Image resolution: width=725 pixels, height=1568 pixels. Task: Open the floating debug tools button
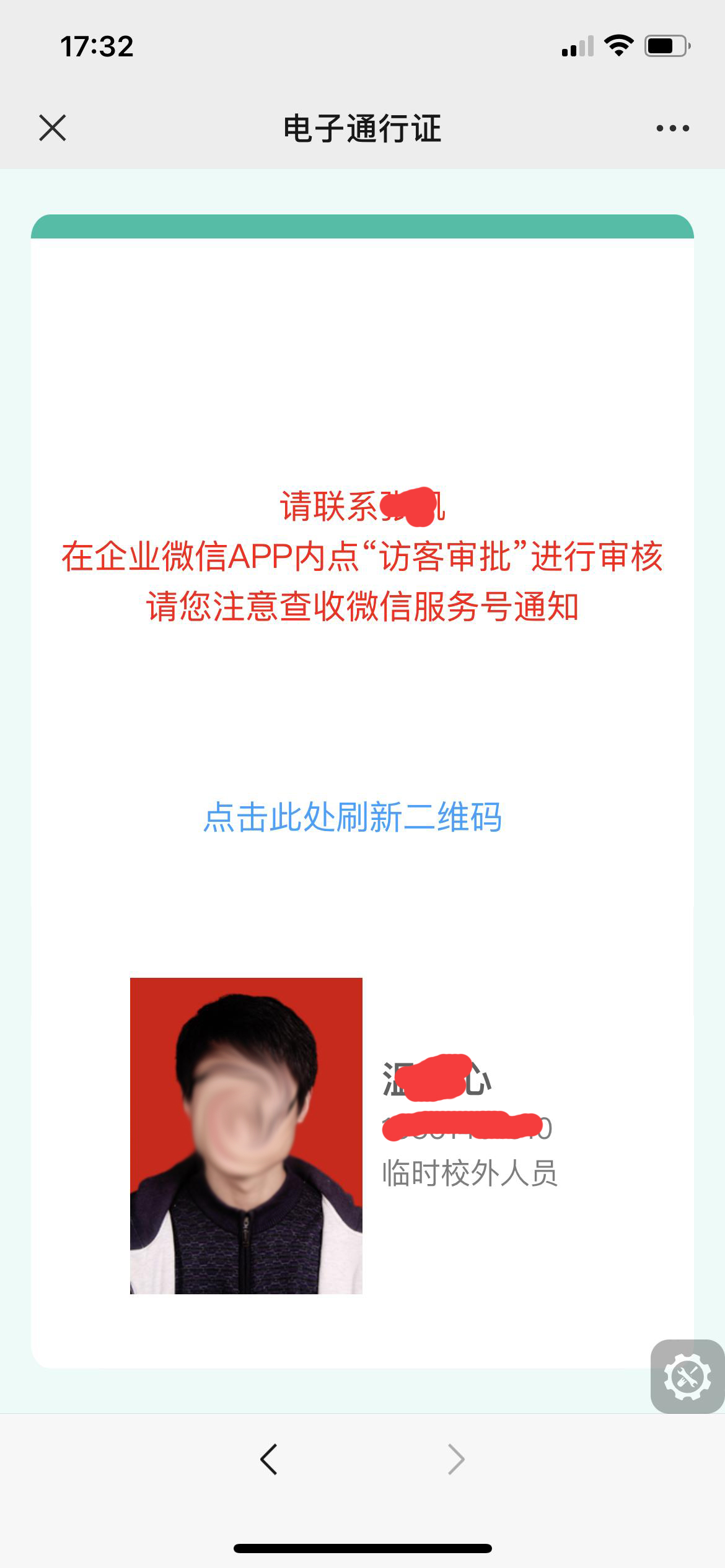pos(687,1377)
